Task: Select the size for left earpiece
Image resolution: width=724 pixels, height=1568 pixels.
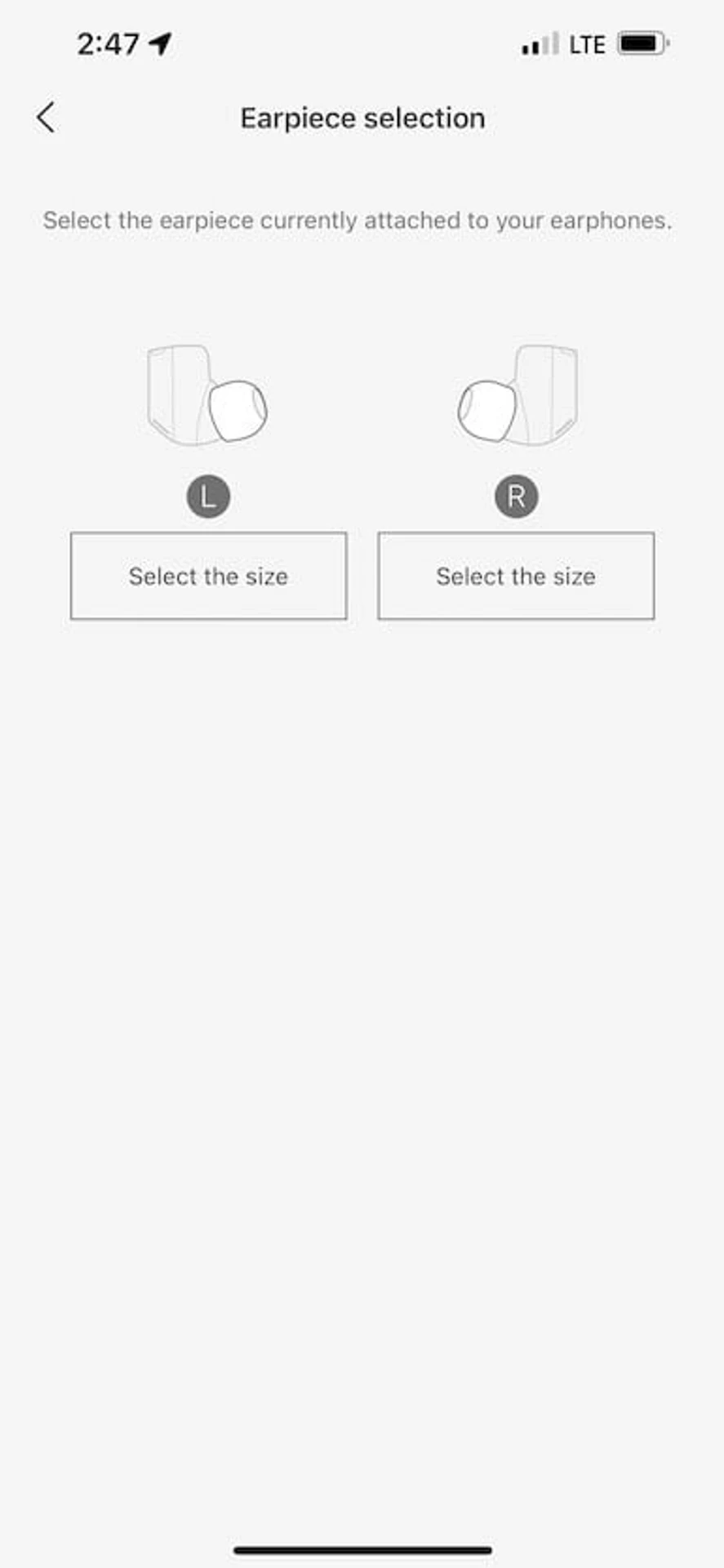Action: coord(208,576)
